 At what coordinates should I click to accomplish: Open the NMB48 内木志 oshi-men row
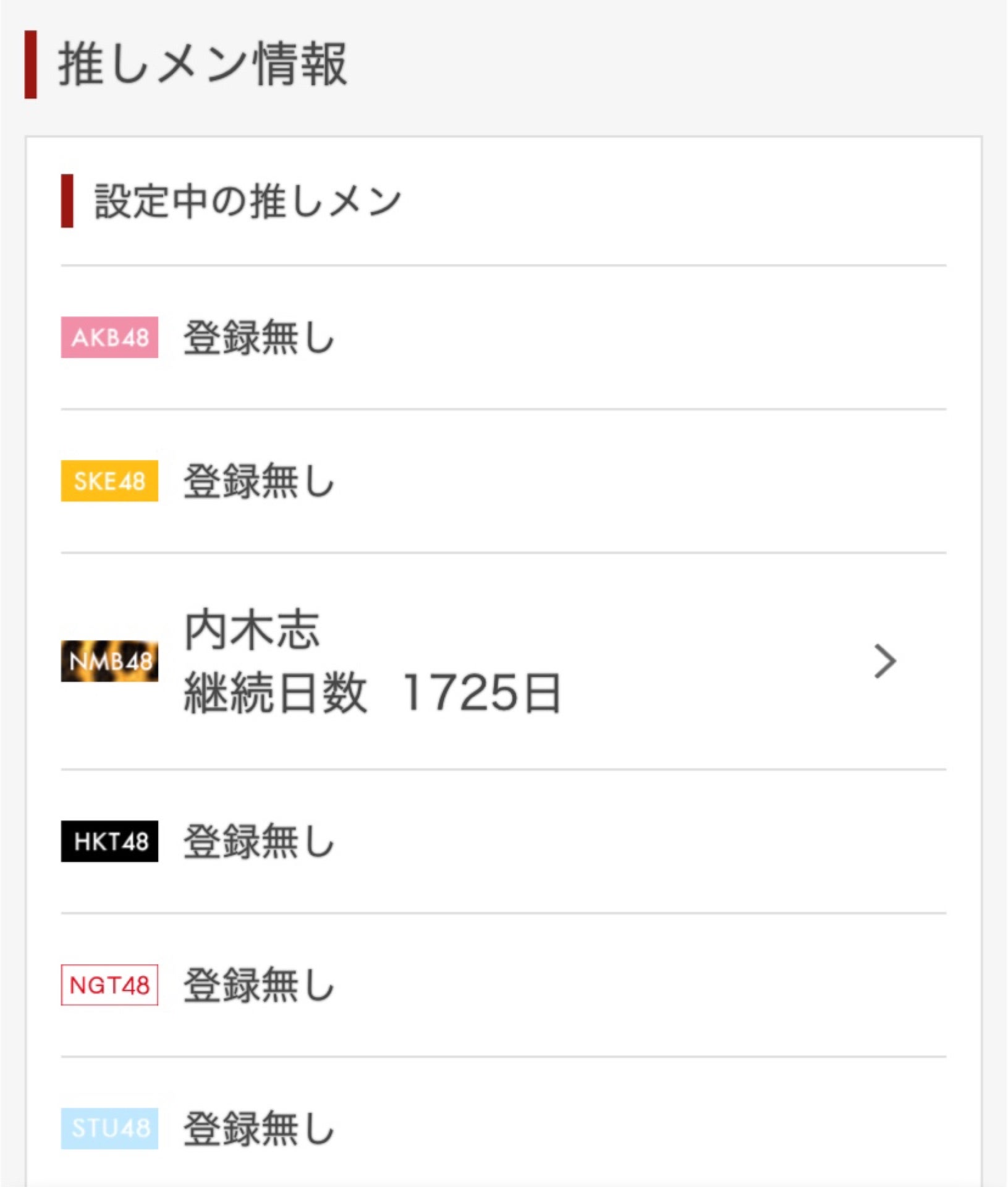[503, 662]
